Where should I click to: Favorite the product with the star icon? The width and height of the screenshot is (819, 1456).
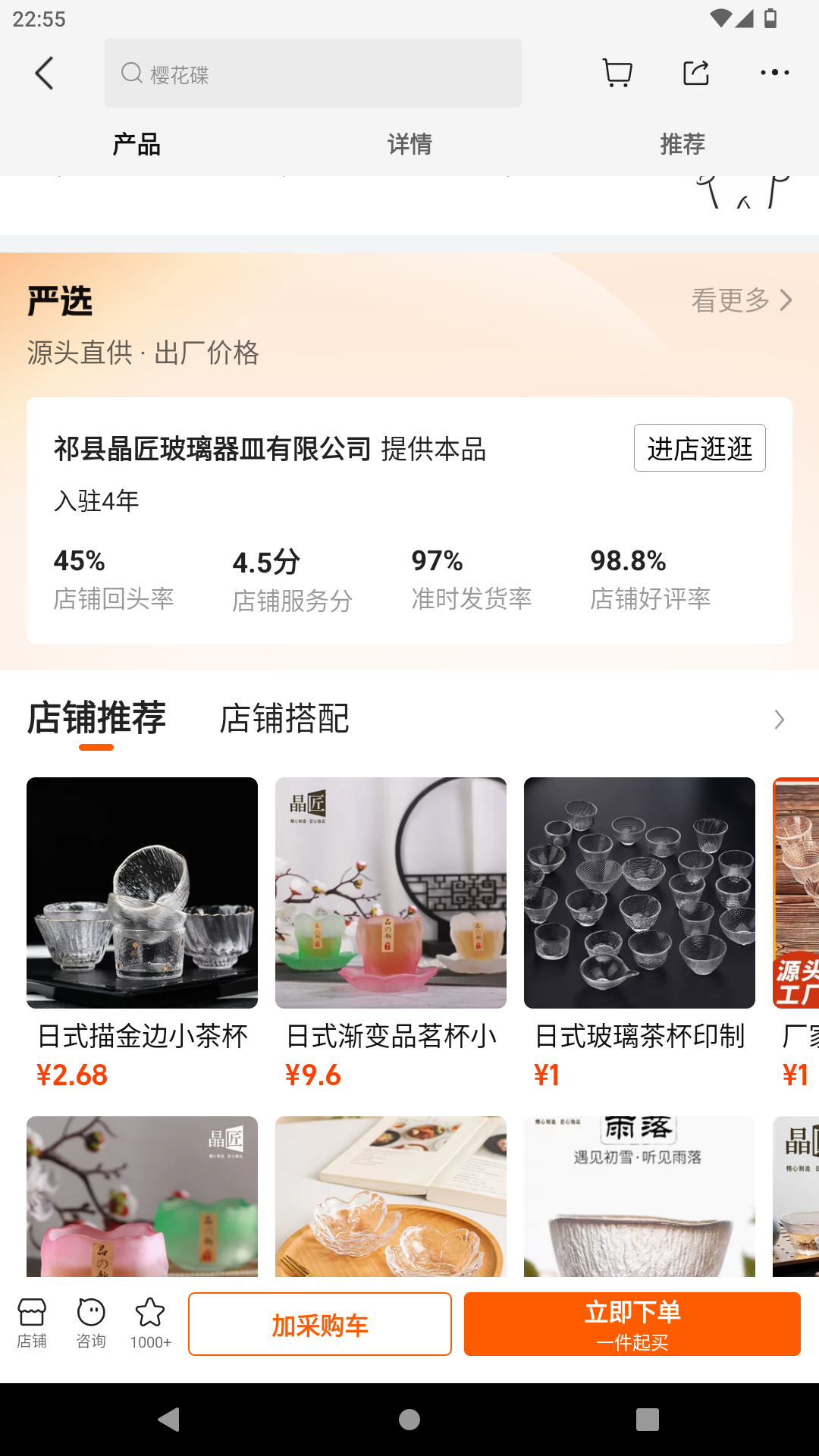pyautogui.click(x=150, y=1323)
